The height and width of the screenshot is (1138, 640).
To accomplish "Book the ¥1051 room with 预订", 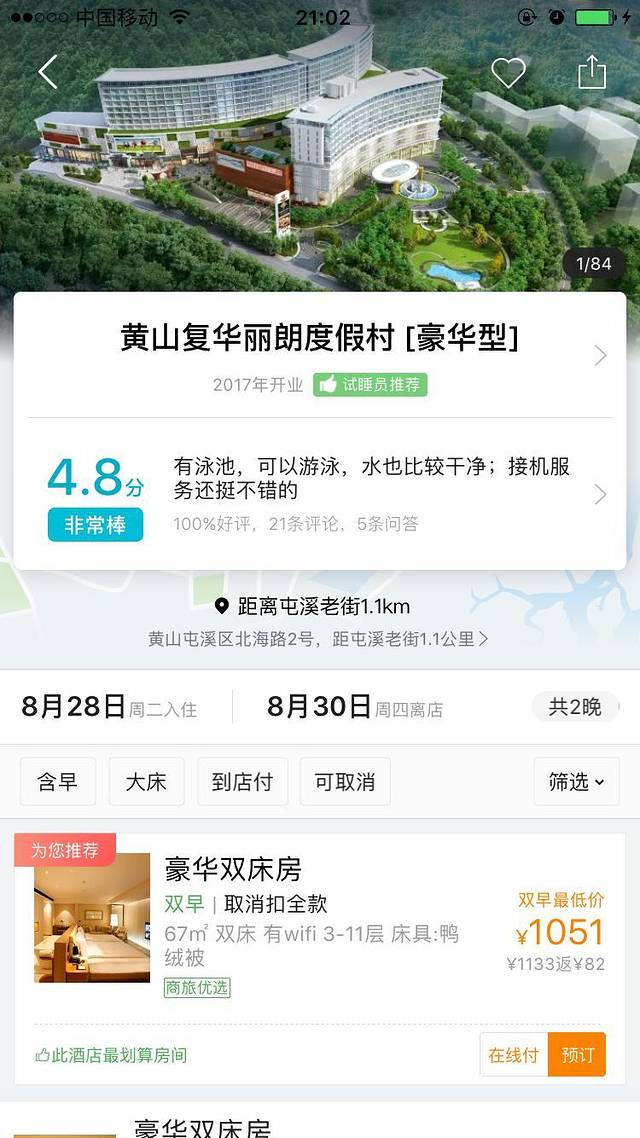I will coord(577,1054).
